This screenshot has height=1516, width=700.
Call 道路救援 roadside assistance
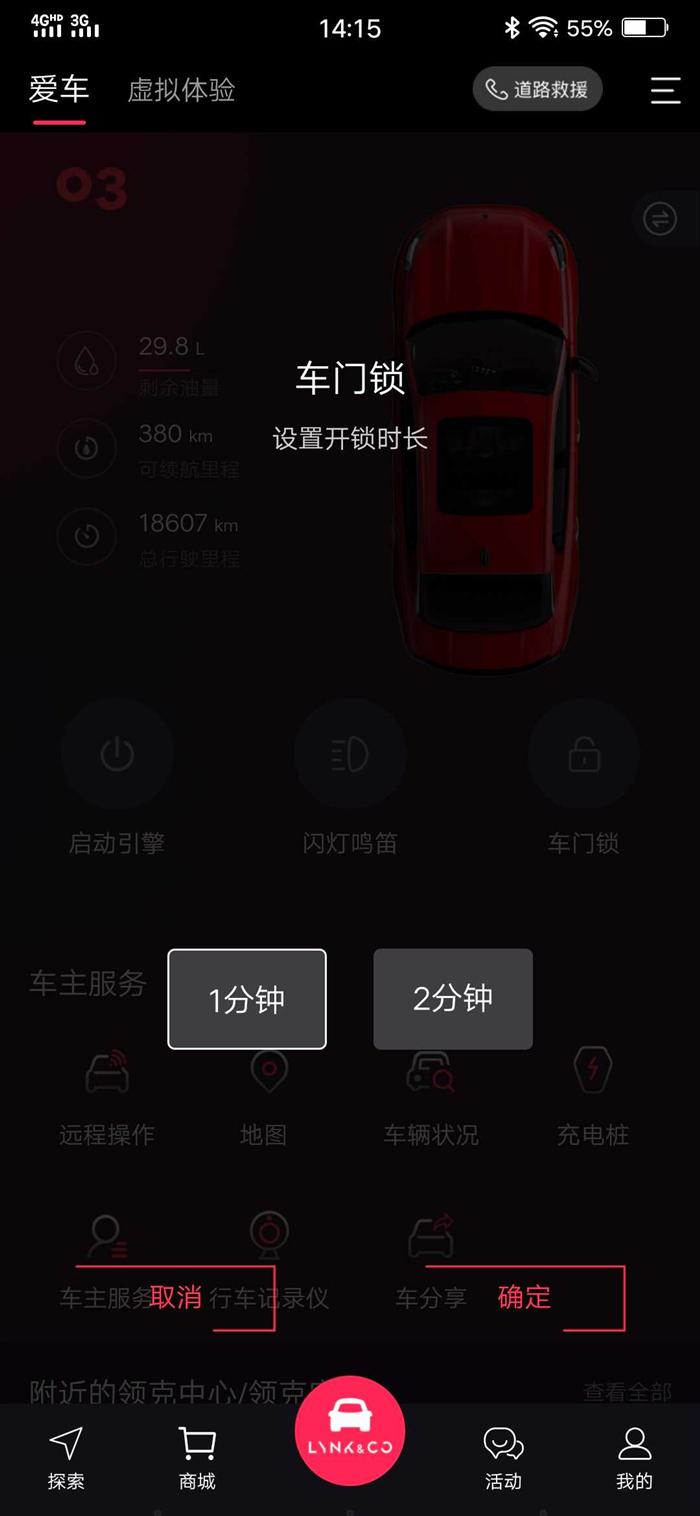point(538,89)
